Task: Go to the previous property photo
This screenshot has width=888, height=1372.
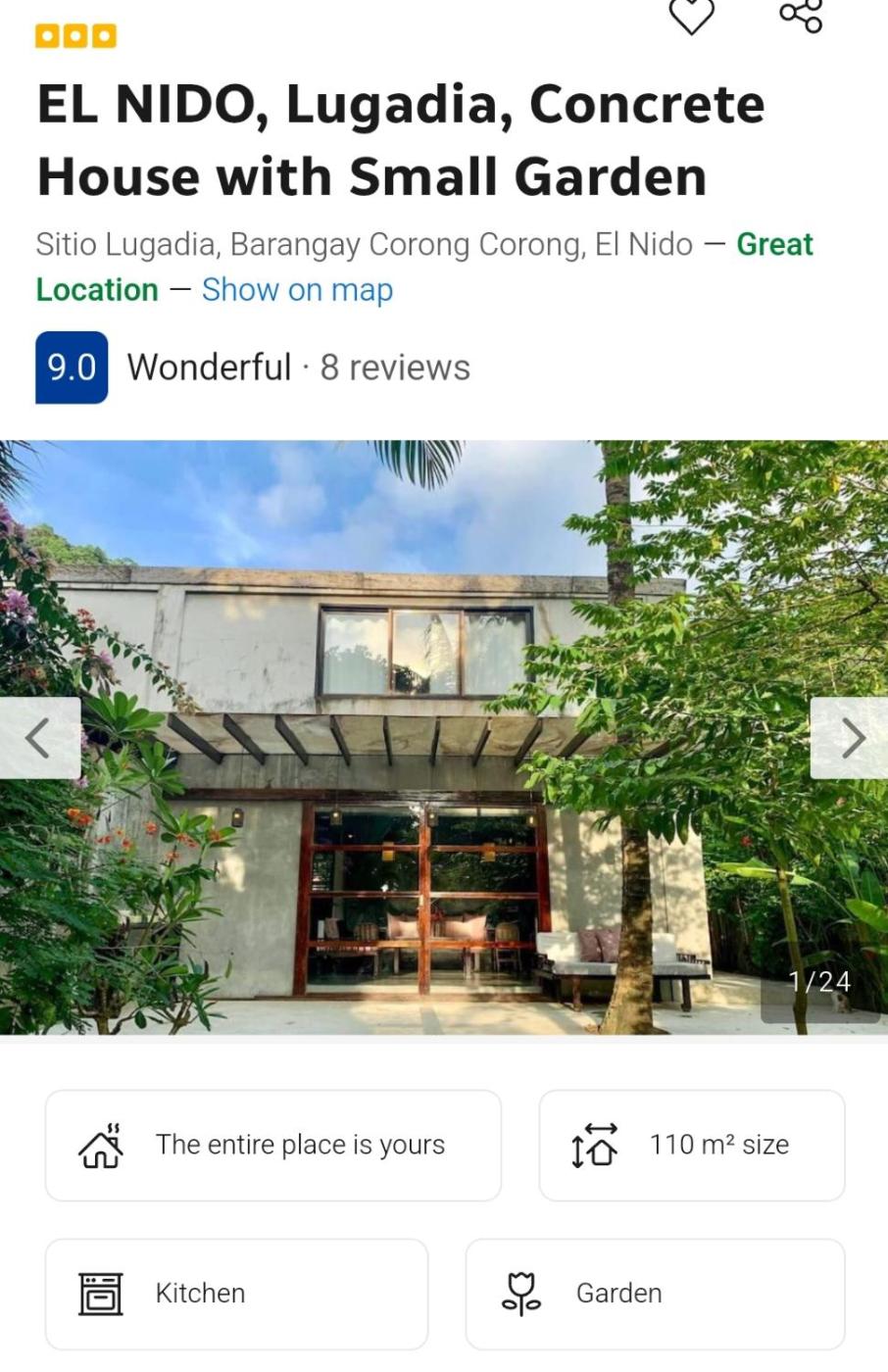Action: [38, 738]
